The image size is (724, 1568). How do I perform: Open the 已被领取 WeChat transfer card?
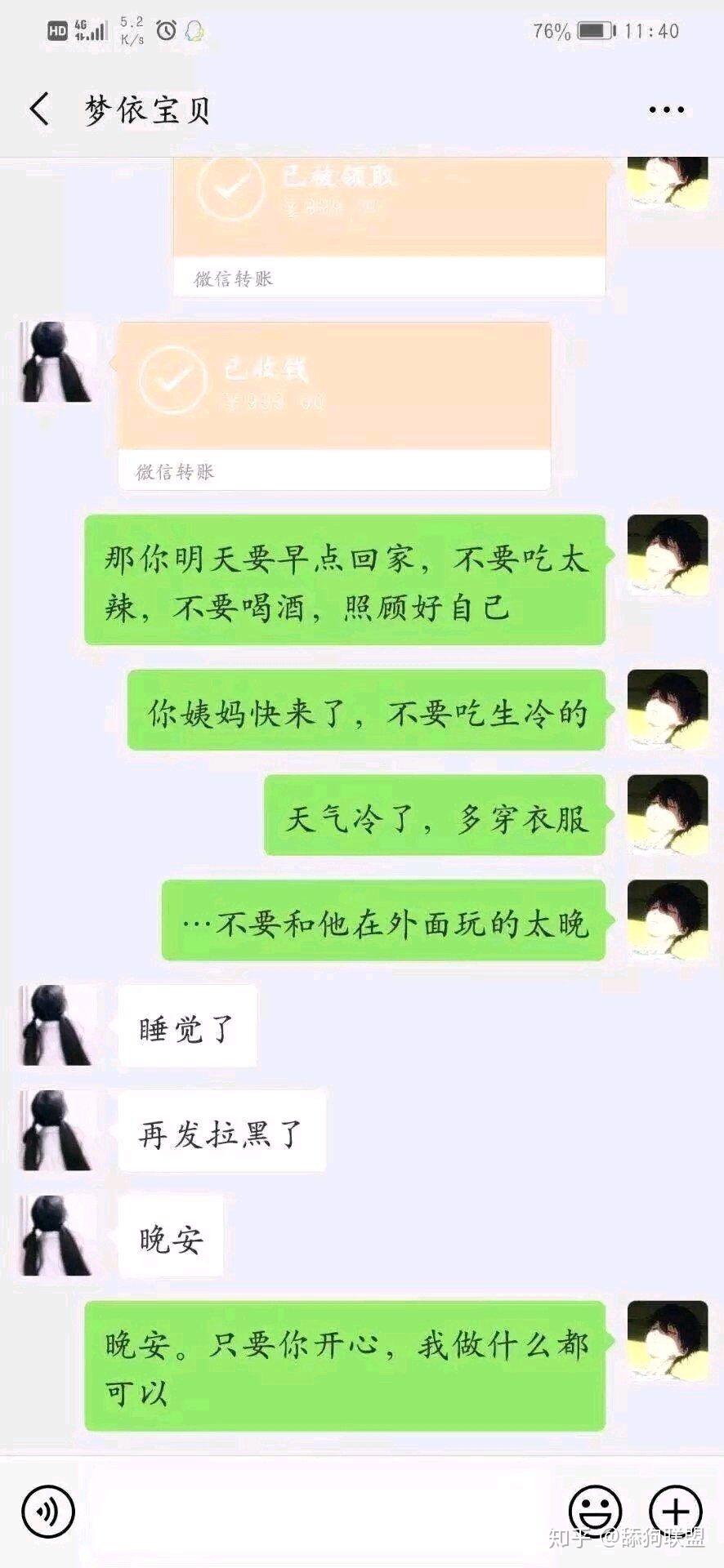[x=390, y=227]
